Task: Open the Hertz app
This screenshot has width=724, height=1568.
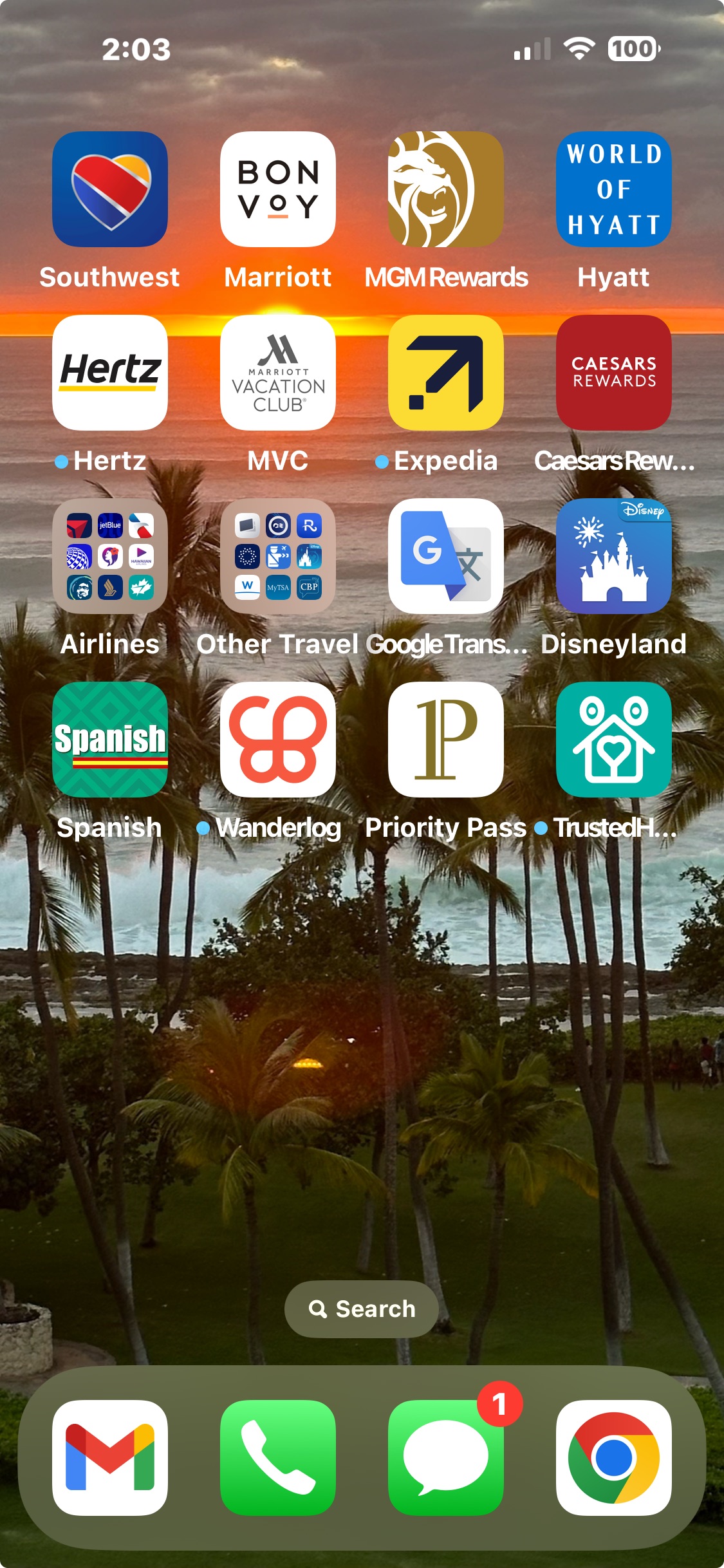Action: (110, 373)
